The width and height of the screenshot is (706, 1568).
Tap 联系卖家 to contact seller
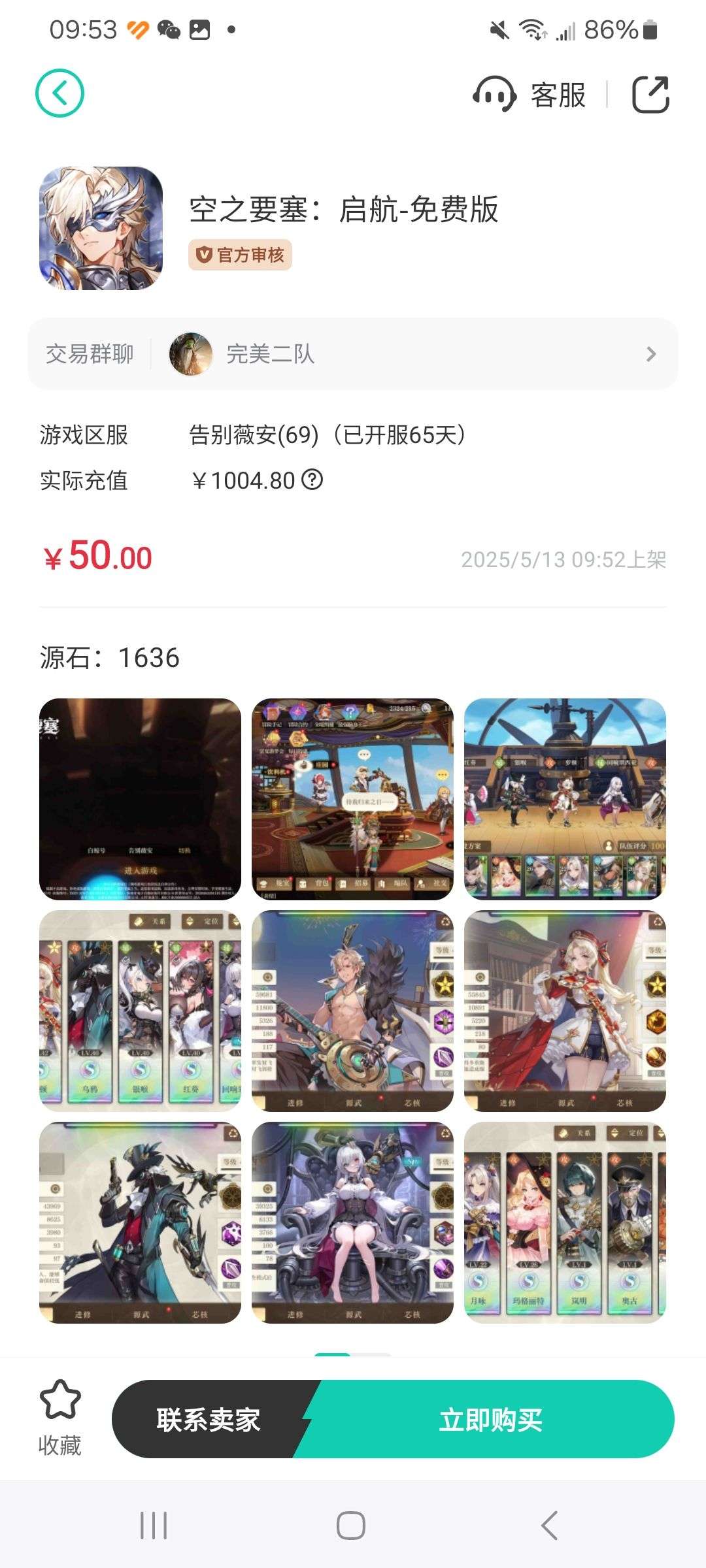(x=209, y=1419)
